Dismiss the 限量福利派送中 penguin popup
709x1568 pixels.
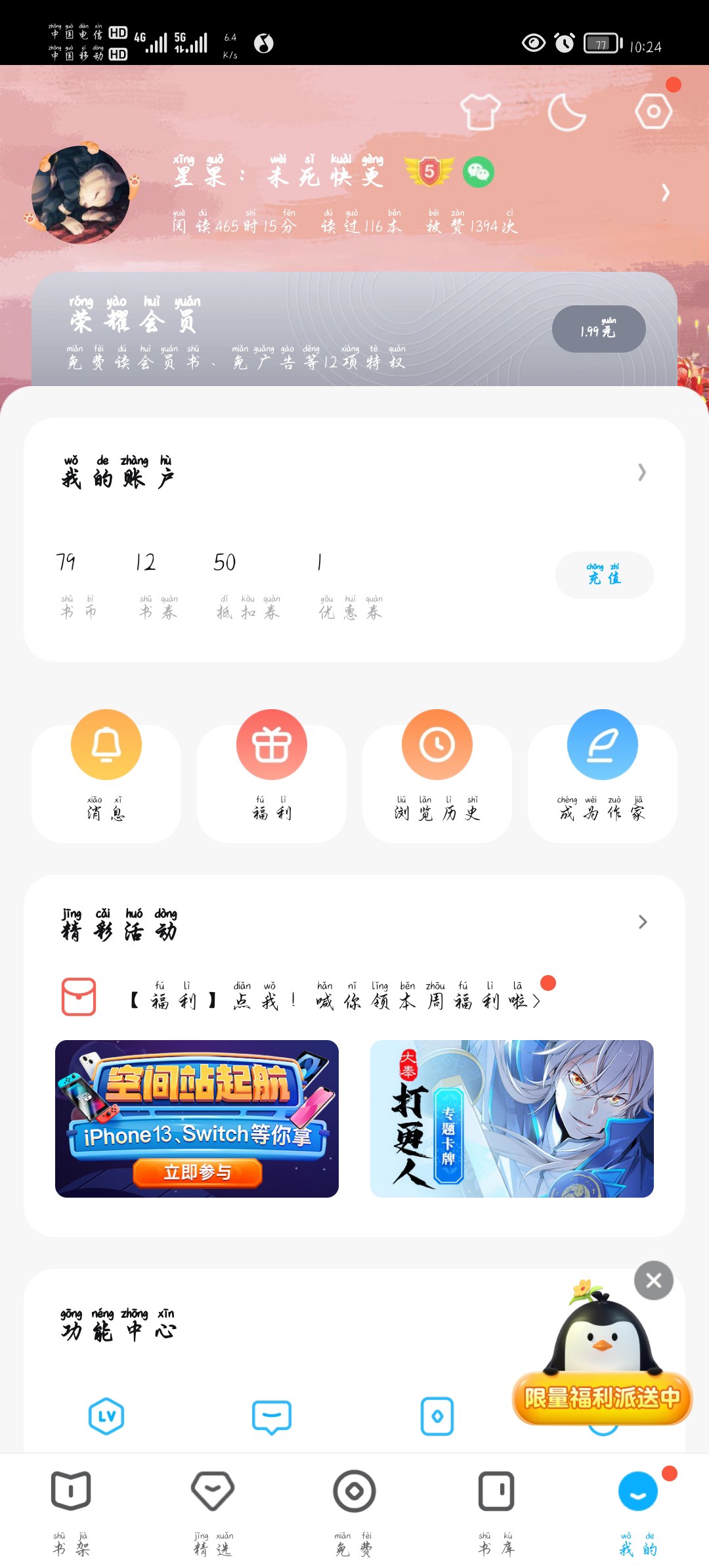[x=653, y=1280]
